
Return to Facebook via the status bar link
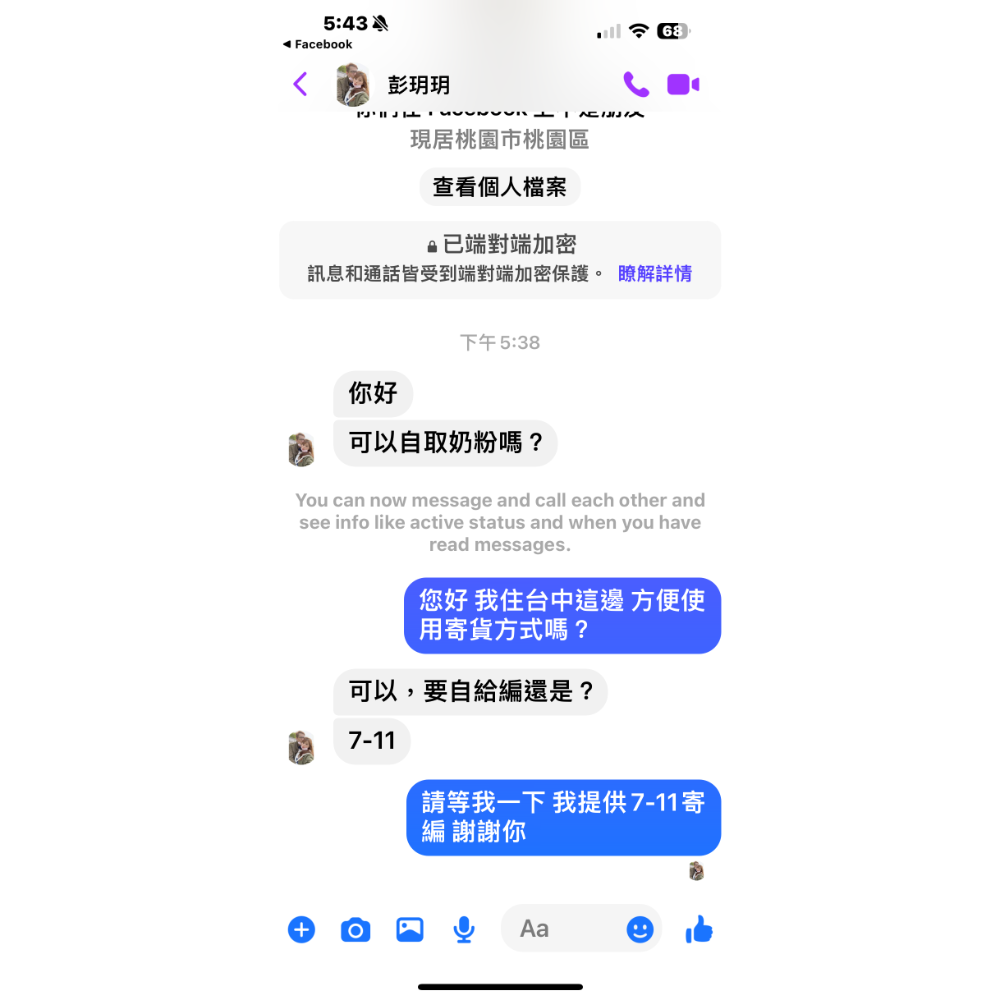tap(318, 44)
